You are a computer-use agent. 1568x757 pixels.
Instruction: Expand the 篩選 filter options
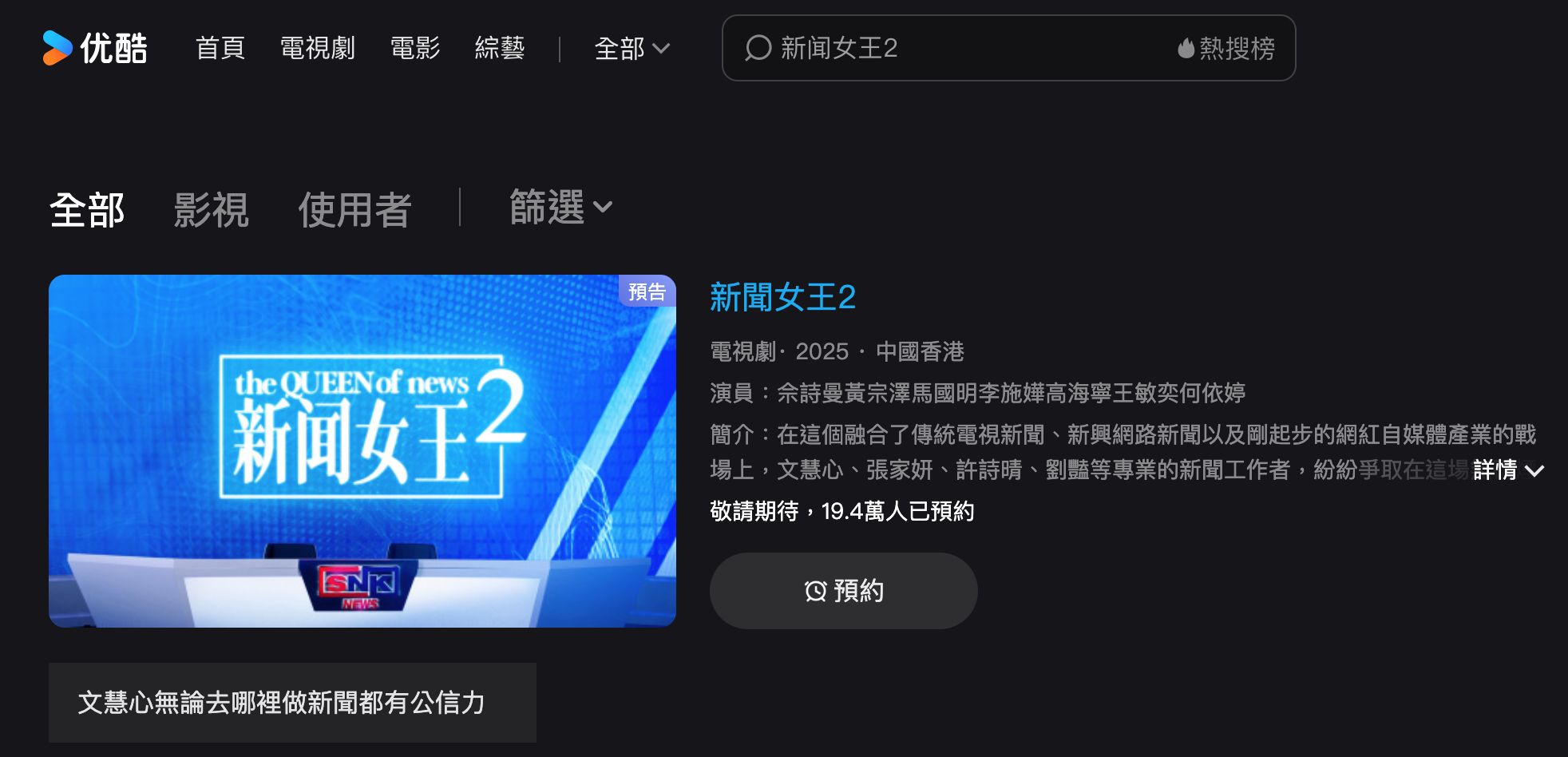(x=560, y=208)
